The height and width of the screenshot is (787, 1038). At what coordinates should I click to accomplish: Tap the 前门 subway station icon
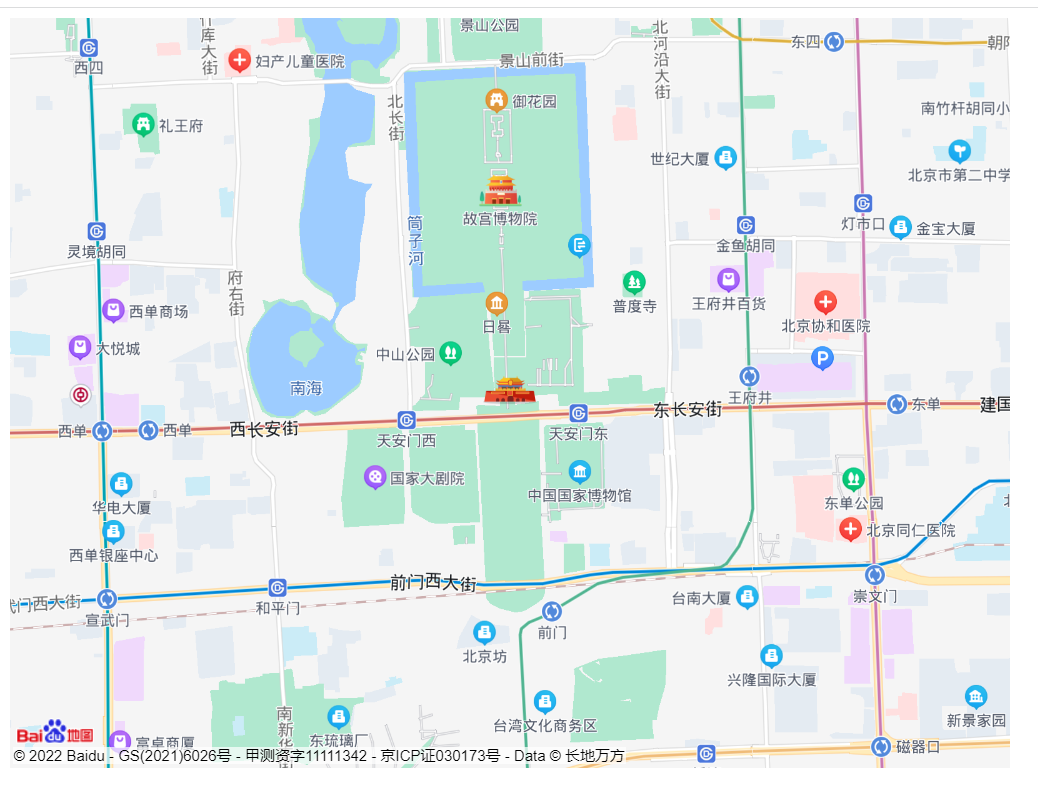pyautogui.click(x=552, y=611)
